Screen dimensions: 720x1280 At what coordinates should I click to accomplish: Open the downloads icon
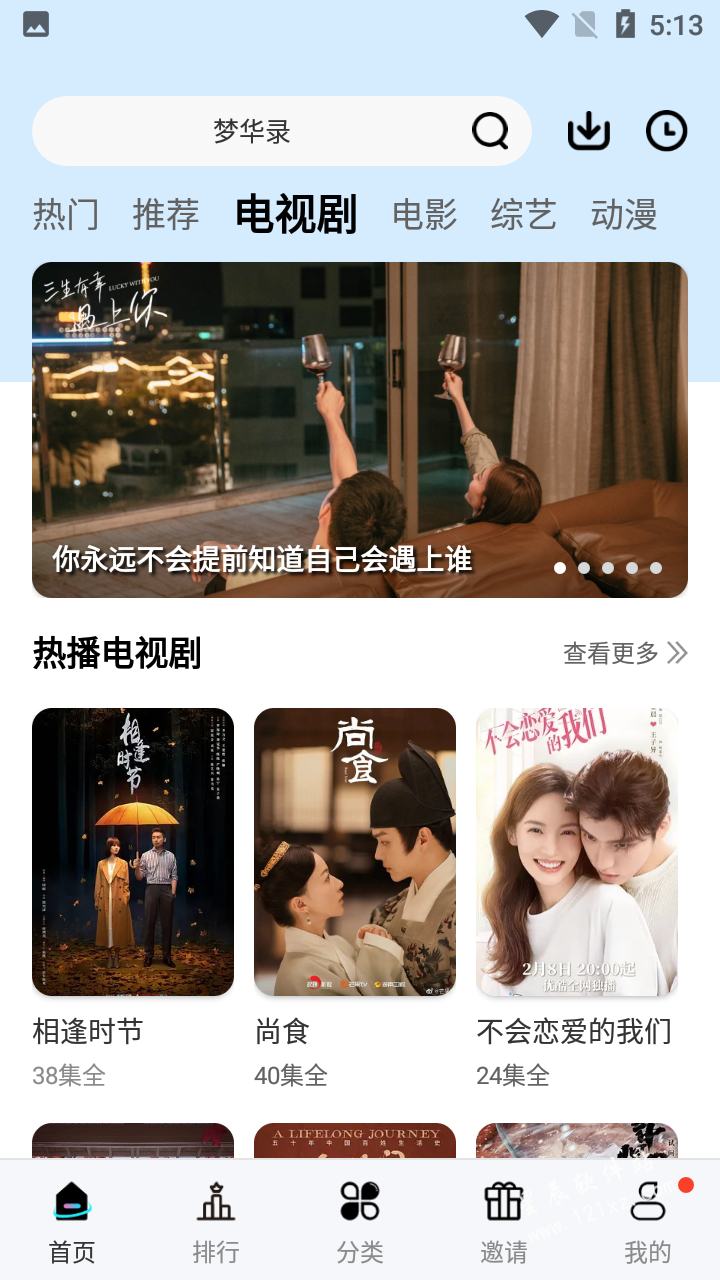(x=589, y=131)
